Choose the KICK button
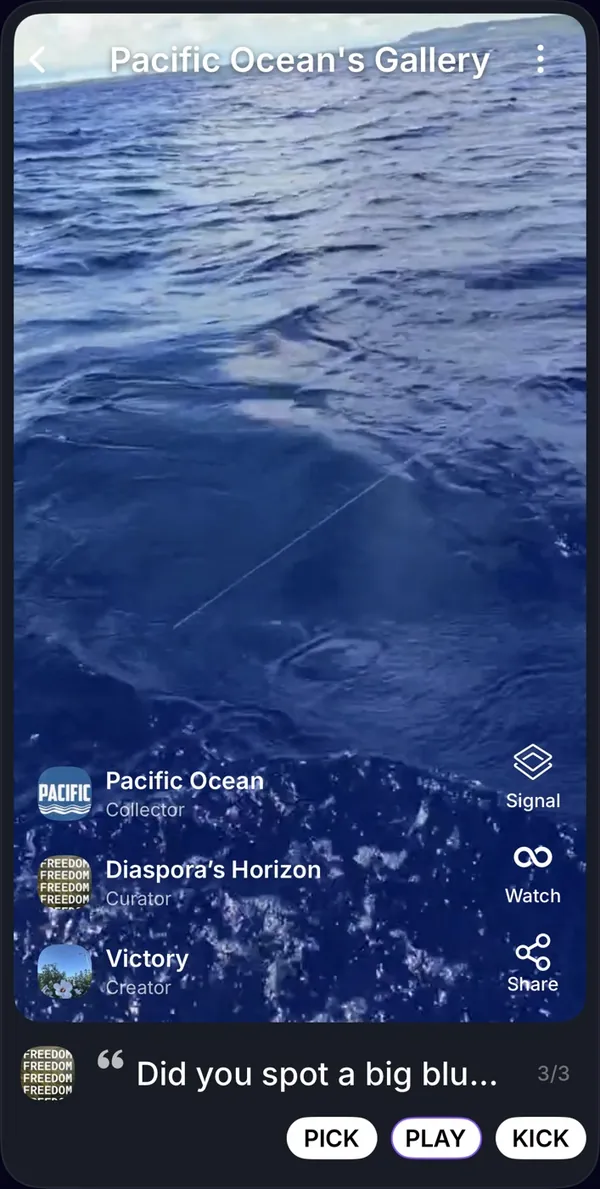Viewport: 600px width, 1189px height. [540, 1137]
